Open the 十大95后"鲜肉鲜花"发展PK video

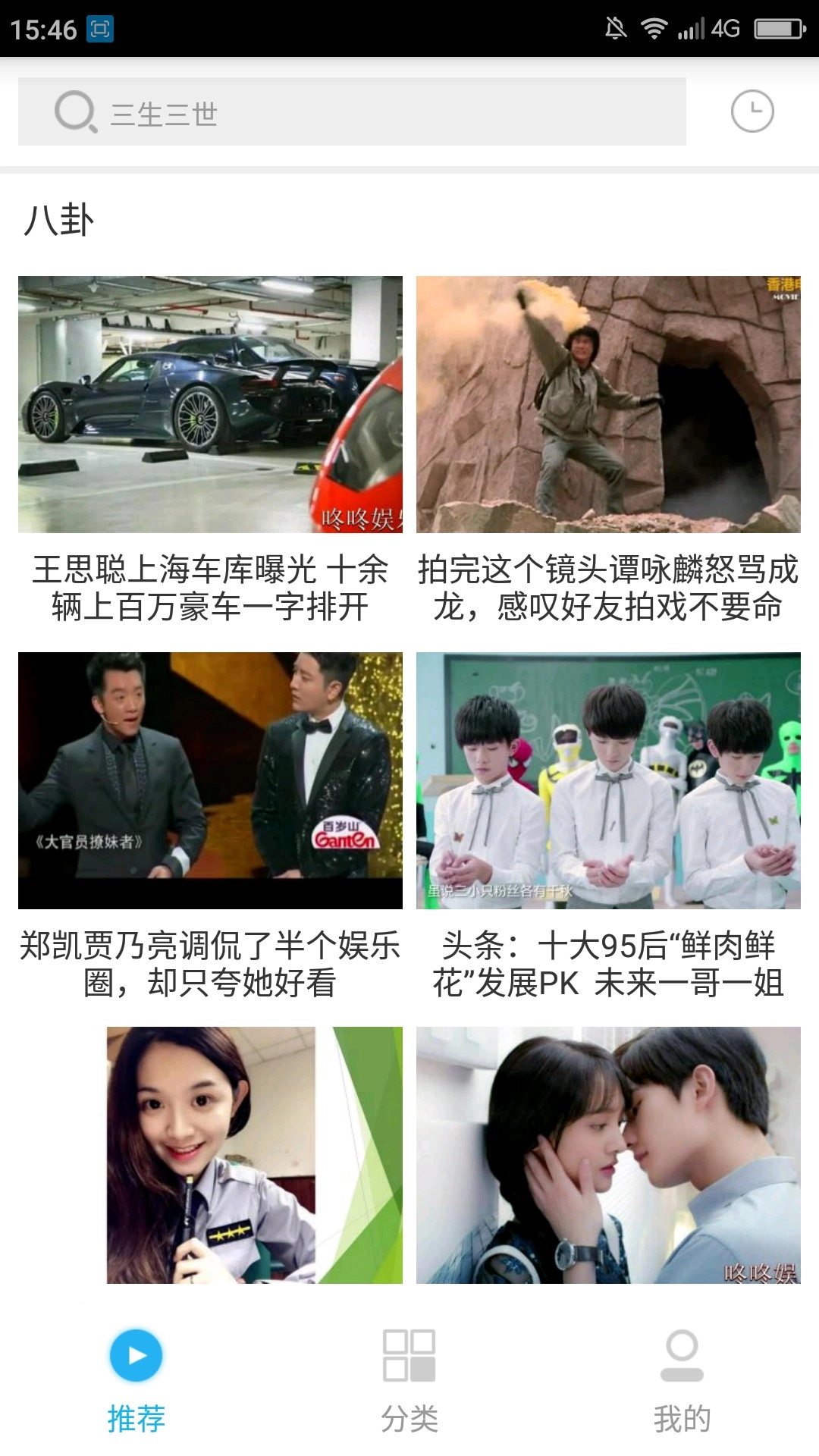608,781
